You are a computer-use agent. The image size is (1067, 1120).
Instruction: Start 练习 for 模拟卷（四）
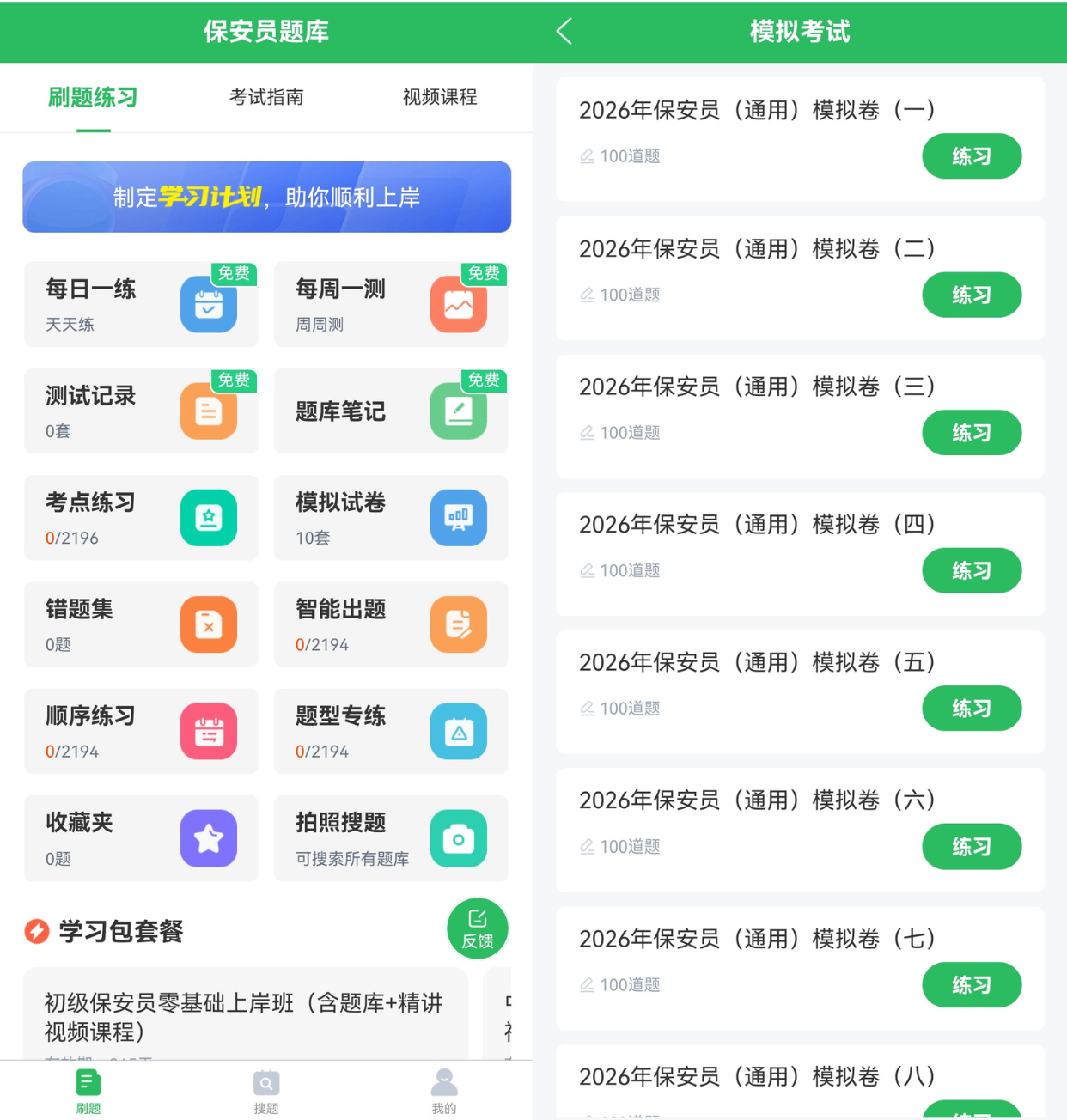[x=972, y=570]
